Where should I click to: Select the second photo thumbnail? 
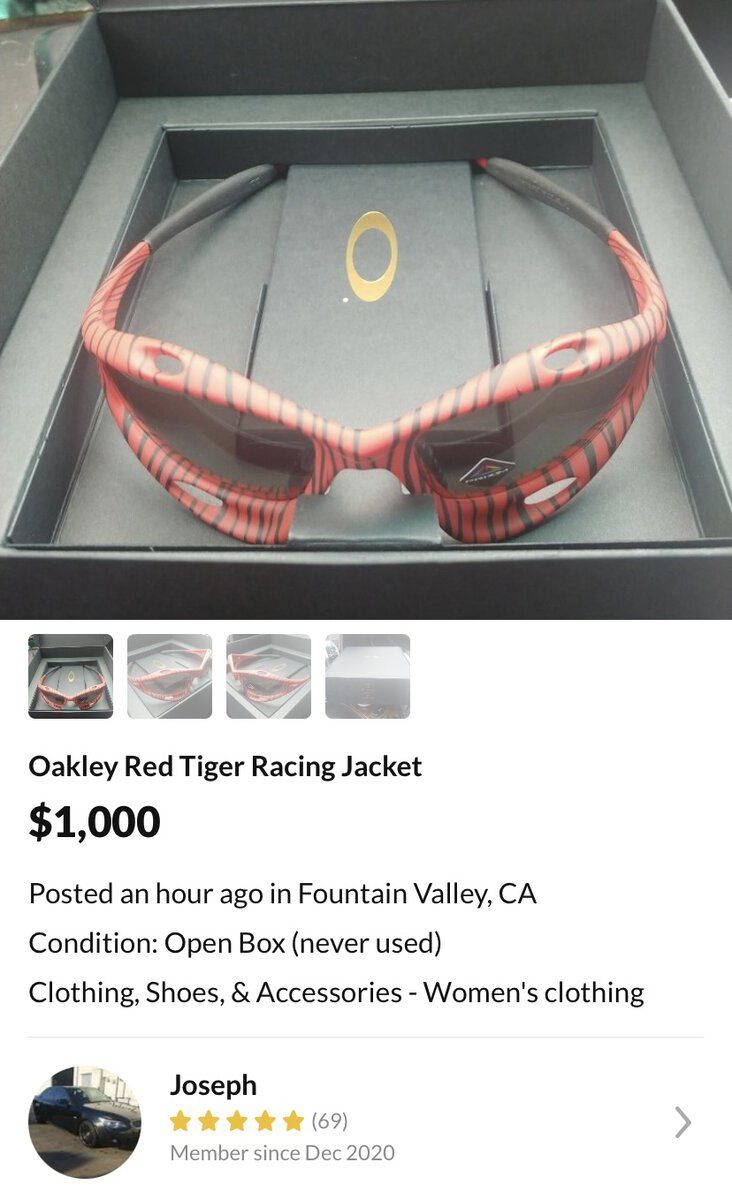click(x=169, y=676)
